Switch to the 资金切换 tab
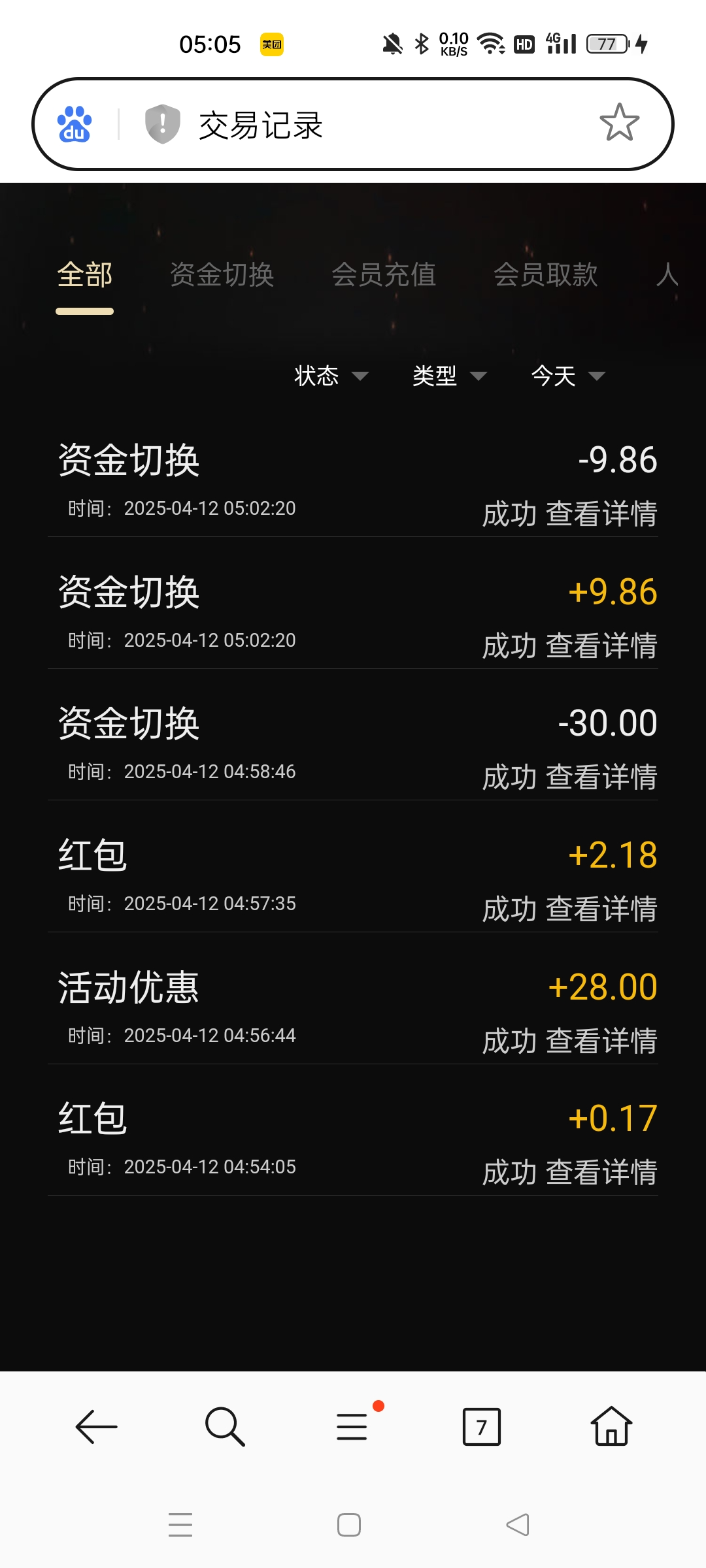This screenshot has width=706, height=1568. click(222, 274)
